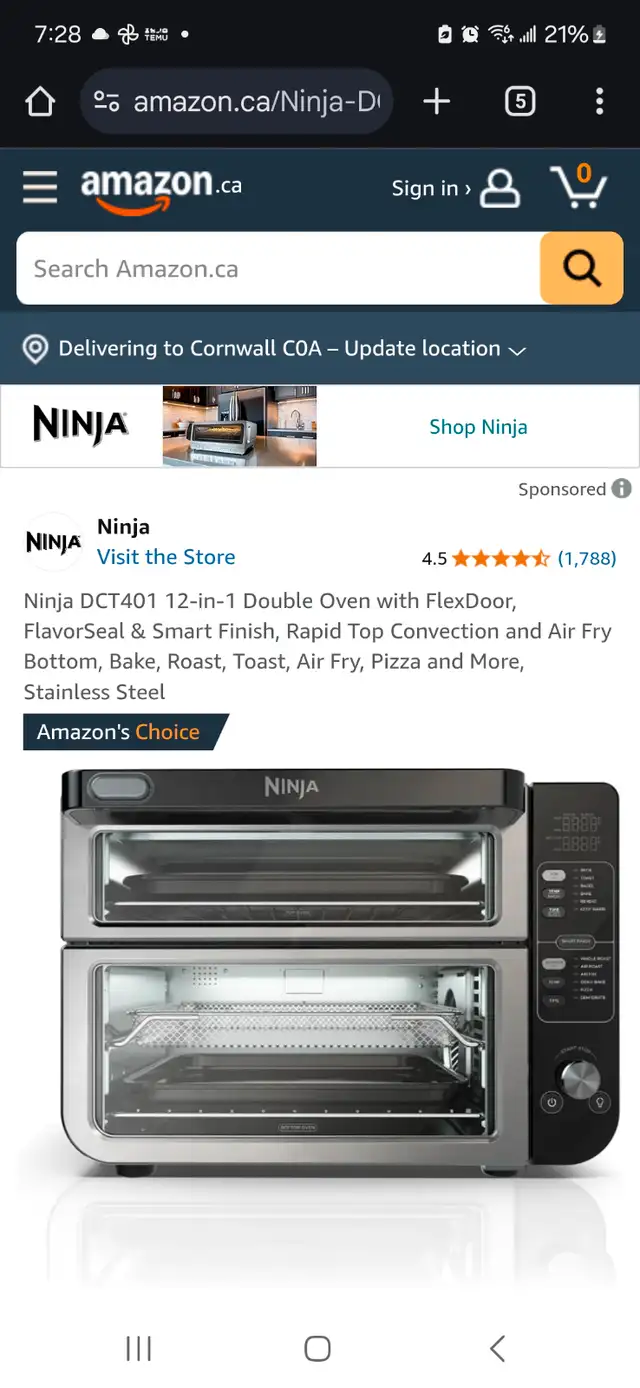This screenshot has height=1388, width=640.
Task: Open the Sponsored info icon
Action: [621, 489]
